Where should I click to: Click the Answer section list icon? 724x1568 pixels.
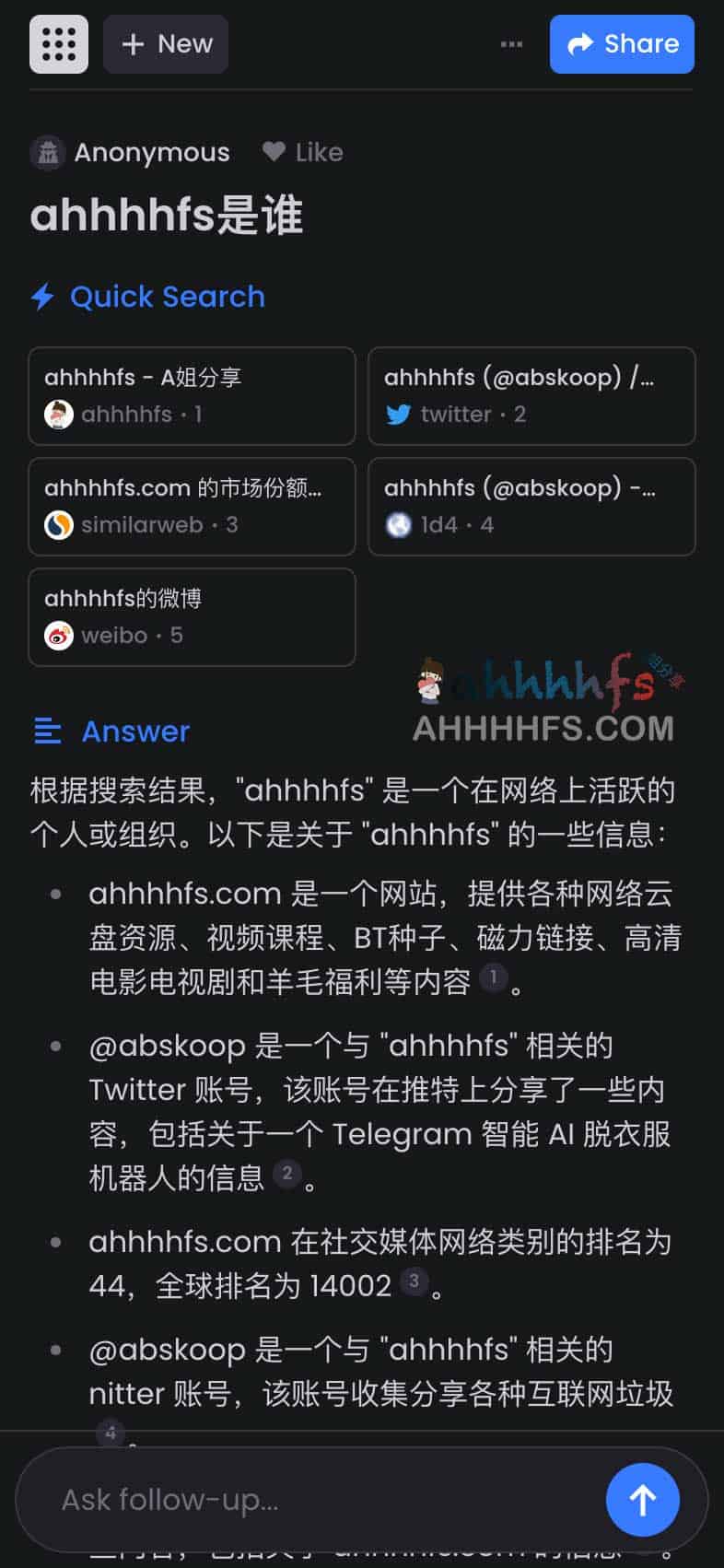[x=47, y=731]
